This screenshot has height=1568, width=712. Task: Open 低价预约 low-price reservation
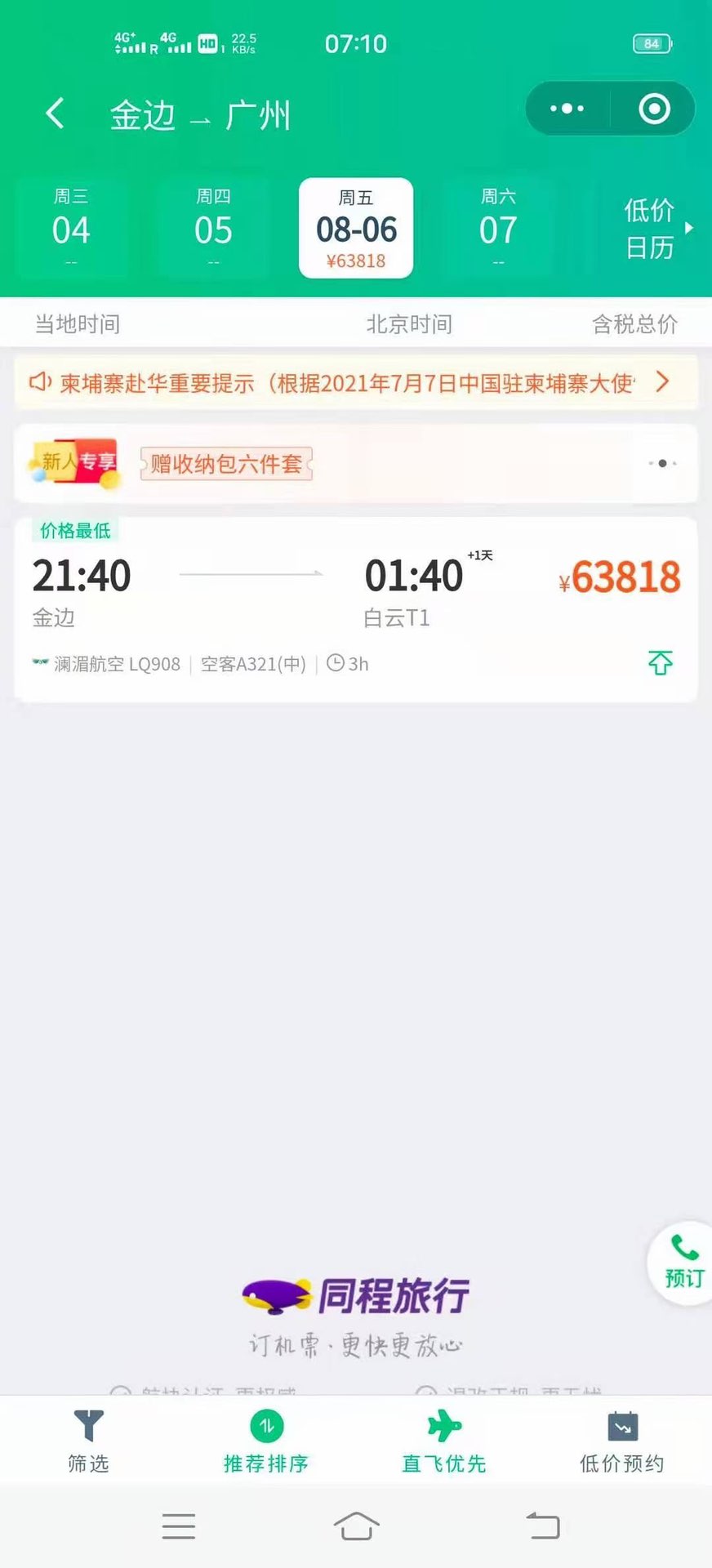click(x=622, y=1441)
